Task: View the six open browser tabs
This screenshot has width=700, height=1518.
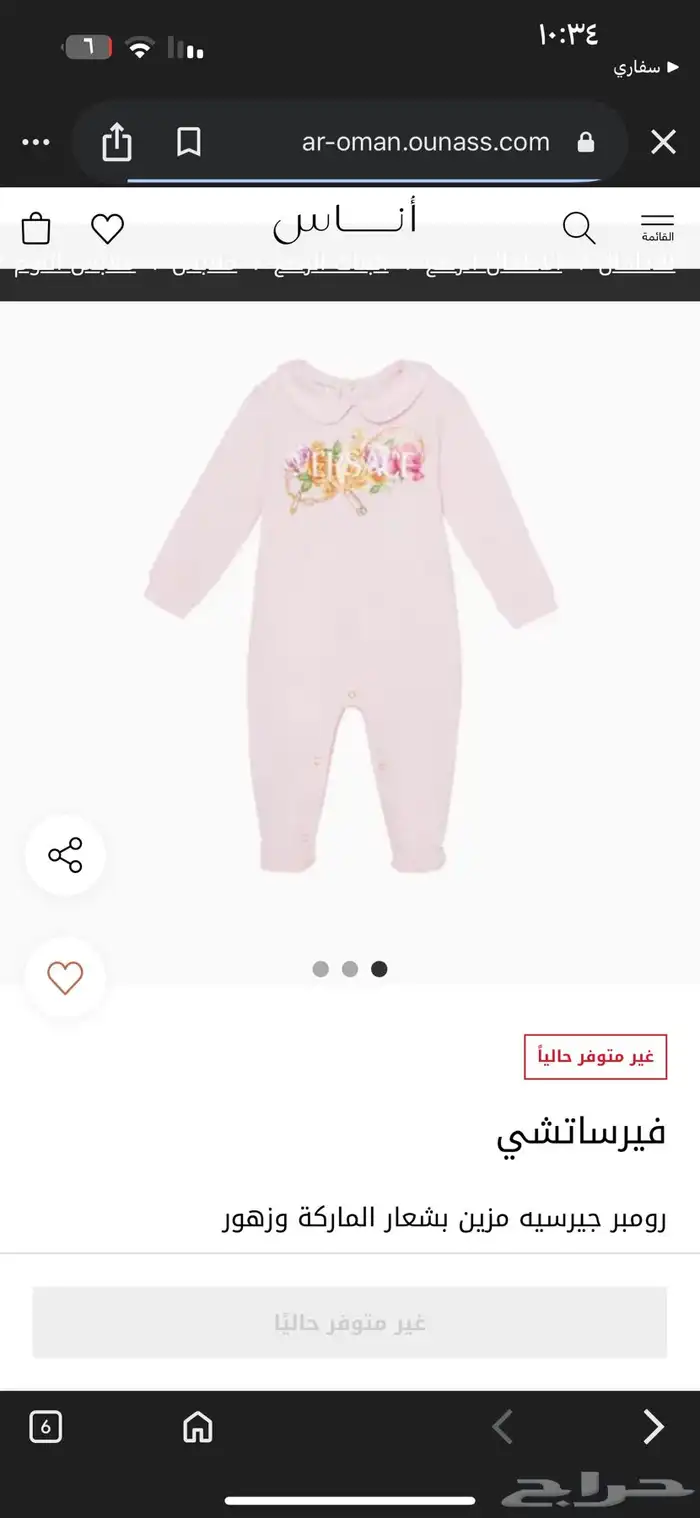Action: pos(45,1427)
